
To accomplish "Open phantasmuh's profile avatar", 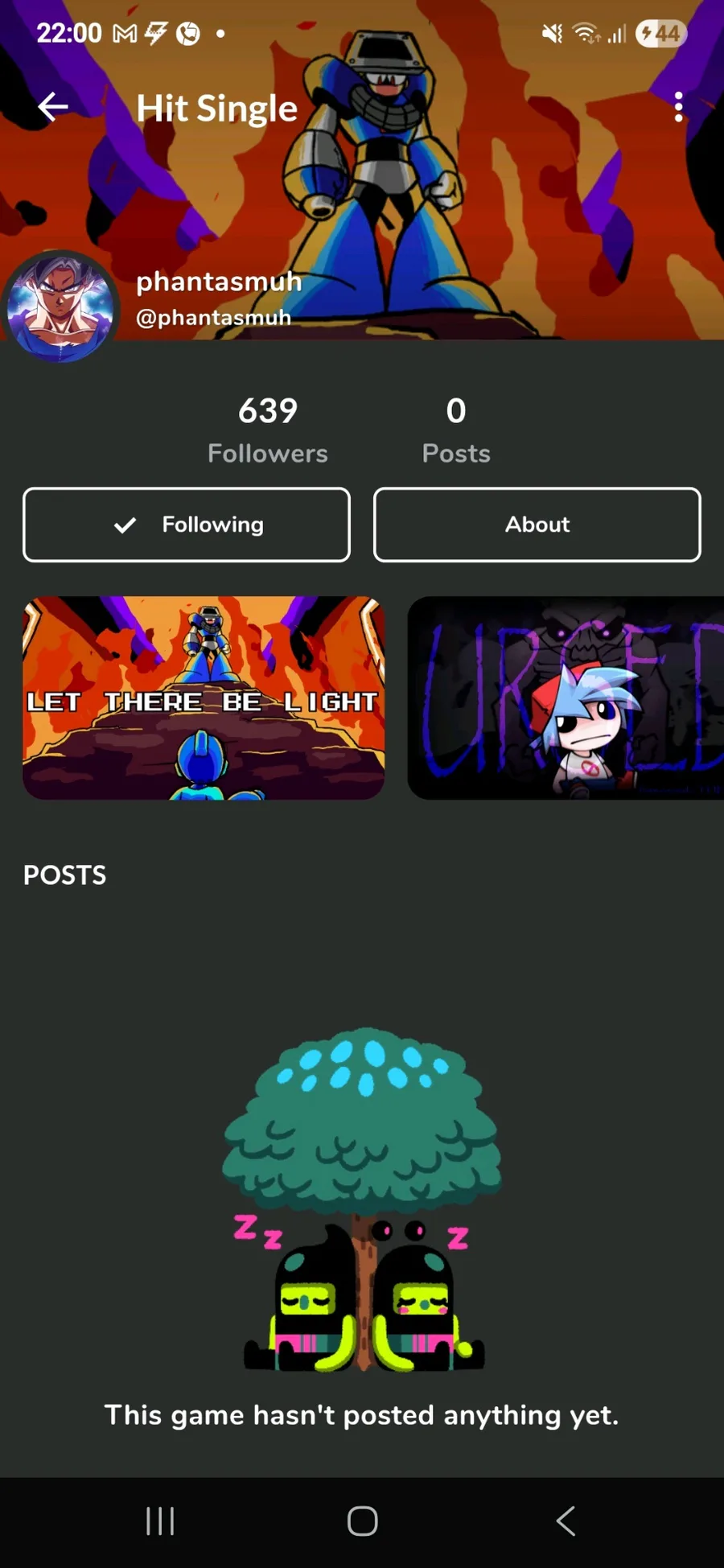I will pyautogui.click(x=60, y=307).
